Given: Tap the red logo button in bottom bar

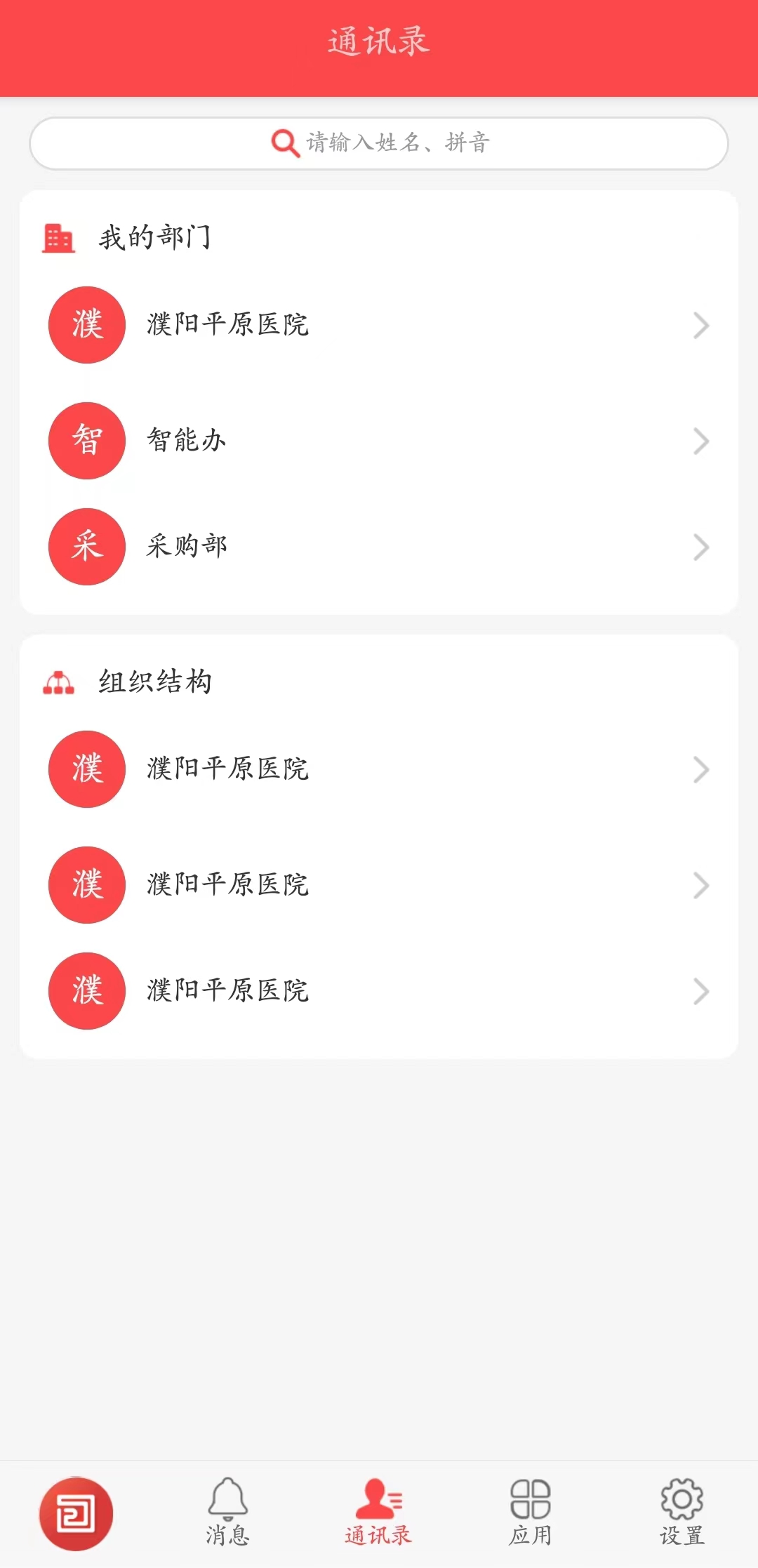Looking at the screenshot, I should tap(76, 1513).
